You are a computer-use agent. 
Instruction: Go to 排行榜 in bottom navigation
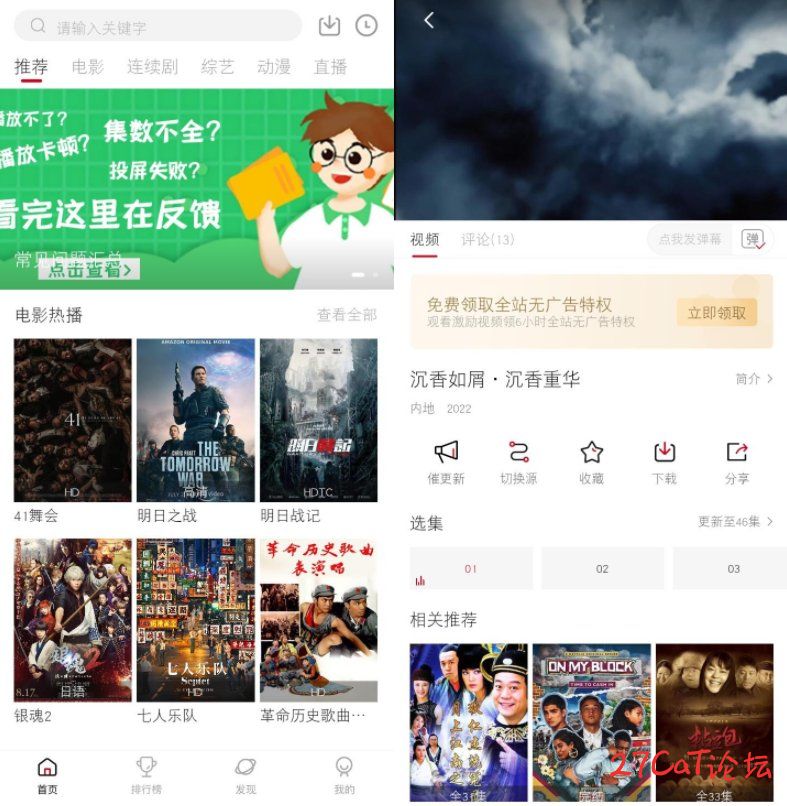146,775
